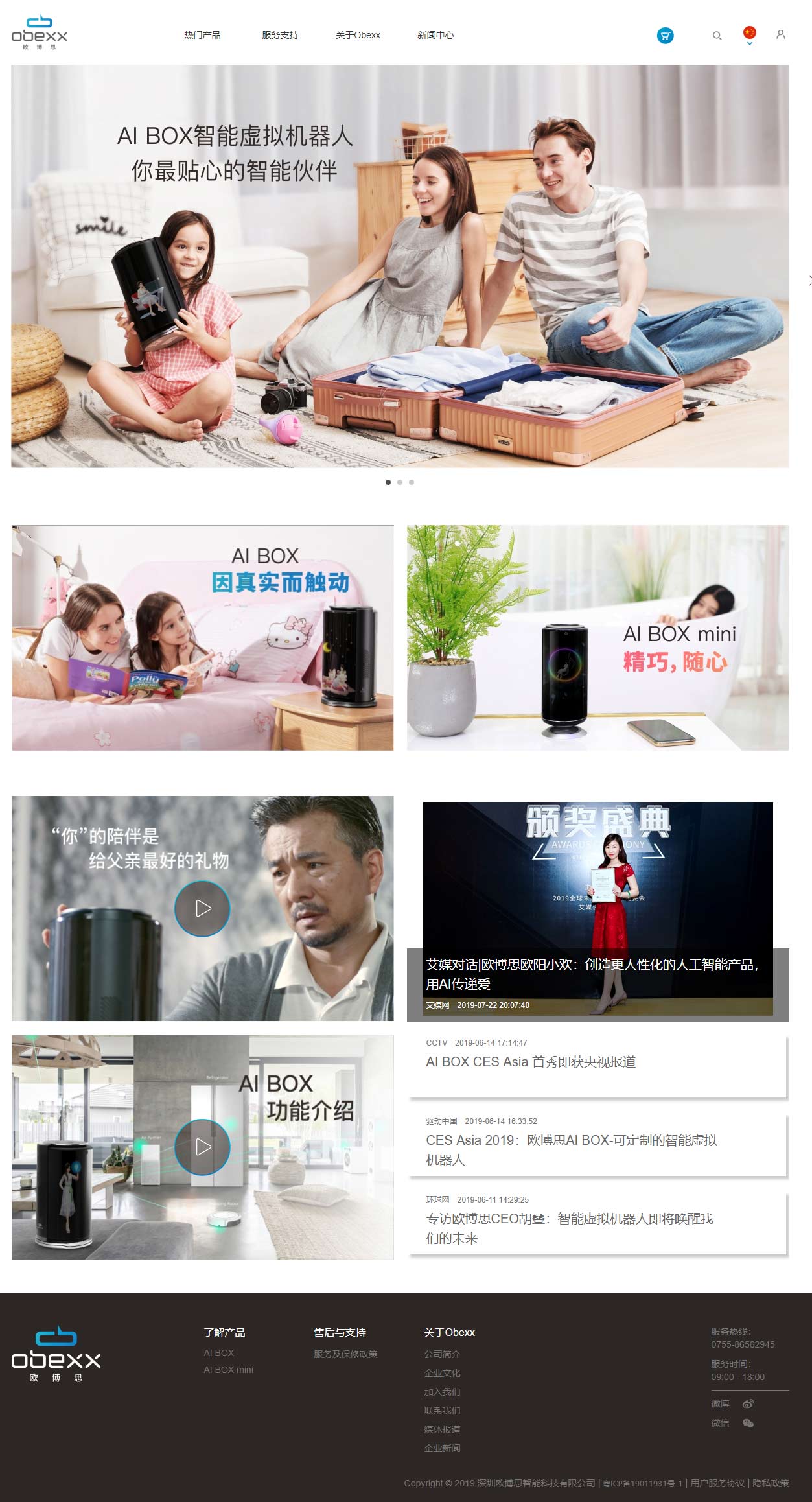Read the CCTV AI BOX CES Asia news
Viewport: 812px width, 1502px height.
coord(531,1062)
